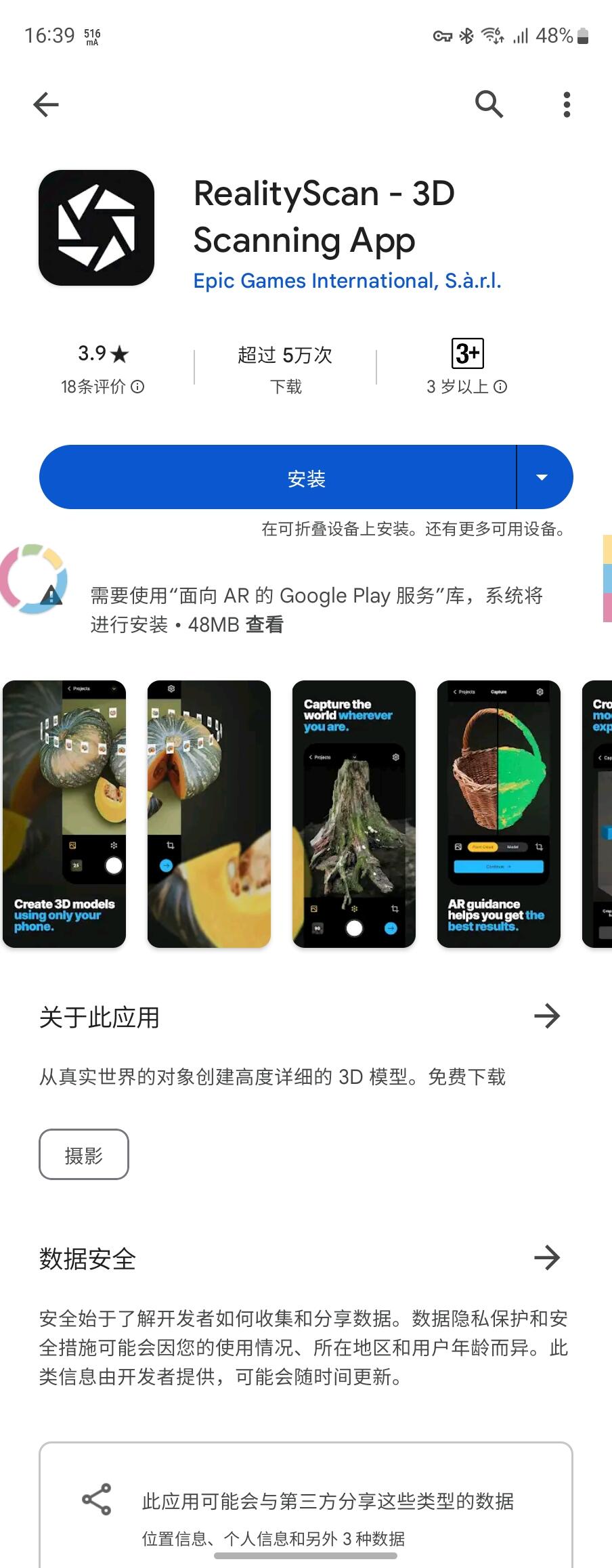Open the 'Capture the world' screenshot
The height and width of the screenshot is (1568, 612).
(353, 813)
